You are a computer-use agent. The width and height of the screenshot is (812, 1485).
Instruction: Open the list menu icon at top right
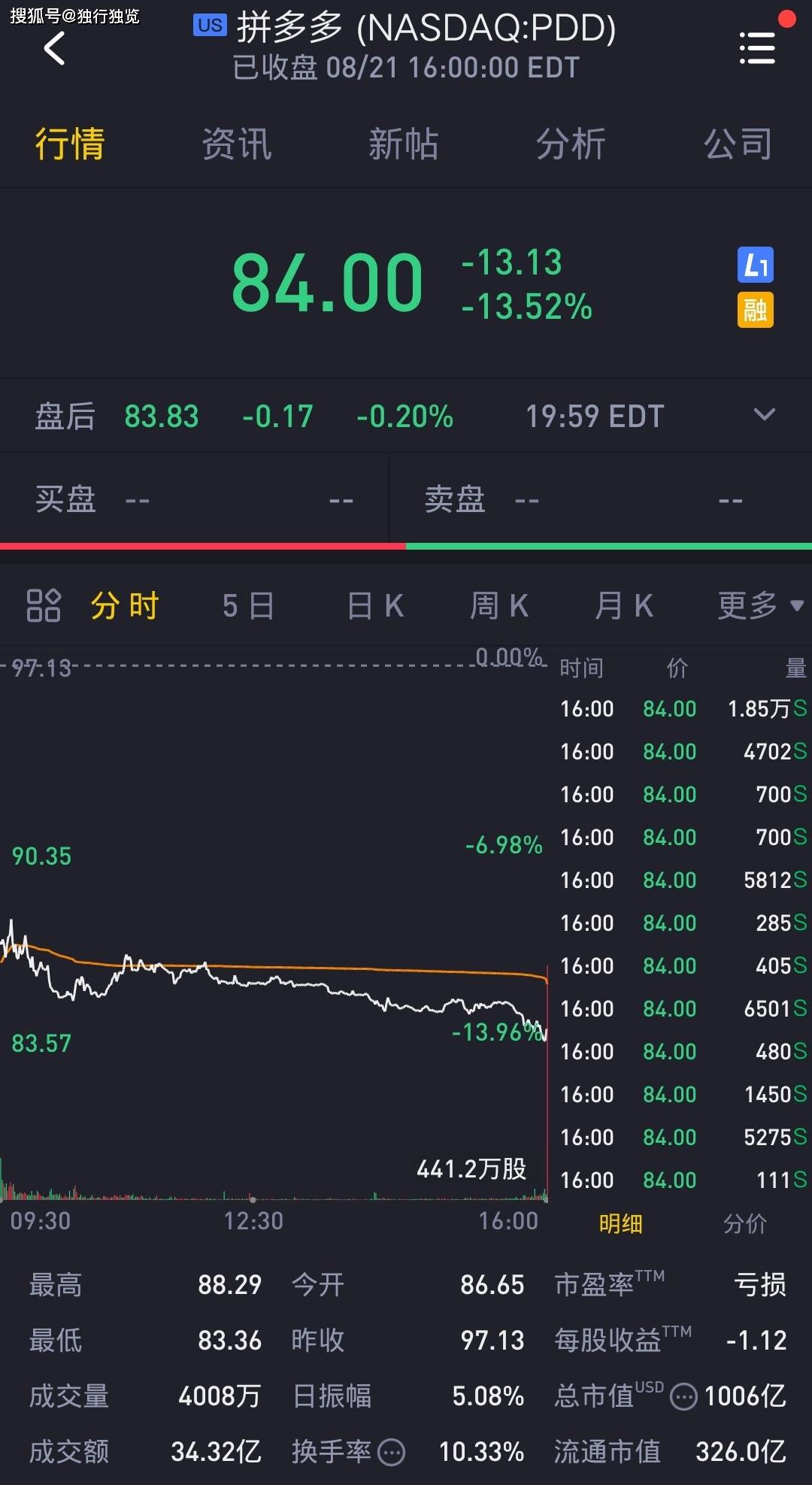point(757,48)
